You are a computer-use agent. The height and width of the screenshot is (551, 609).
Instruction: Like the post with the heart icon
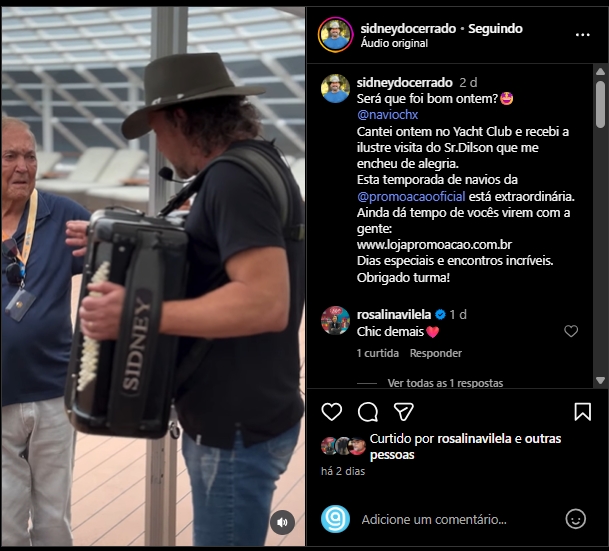[x=332, y=412]
